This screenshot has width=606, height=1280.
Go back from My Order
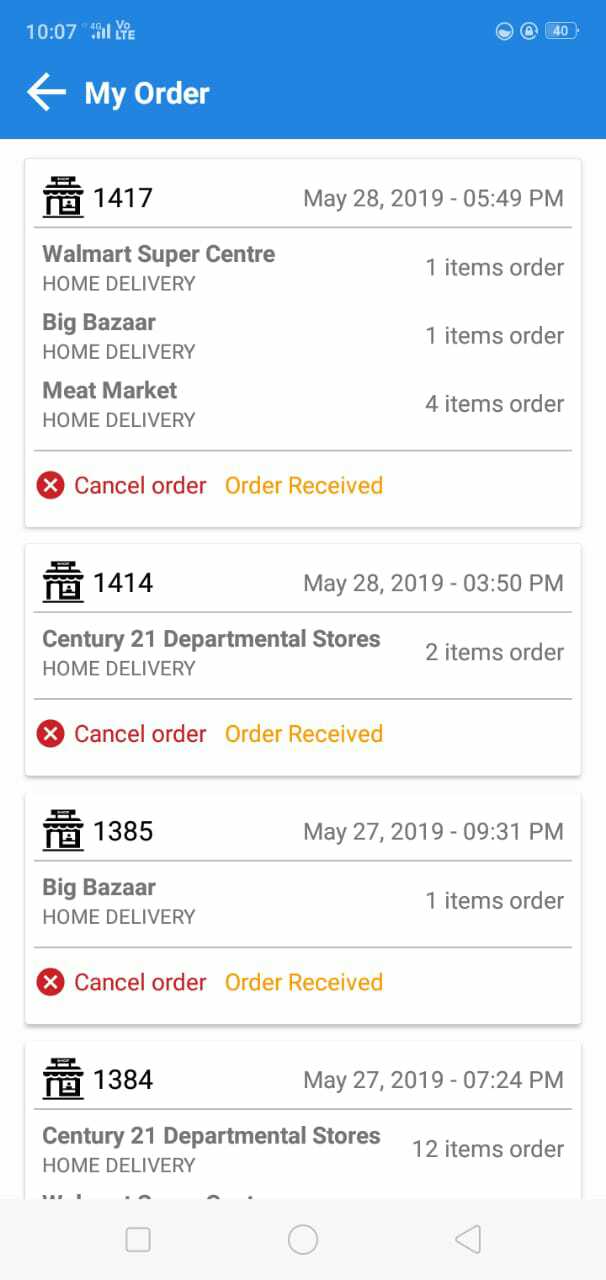point(46,93)
